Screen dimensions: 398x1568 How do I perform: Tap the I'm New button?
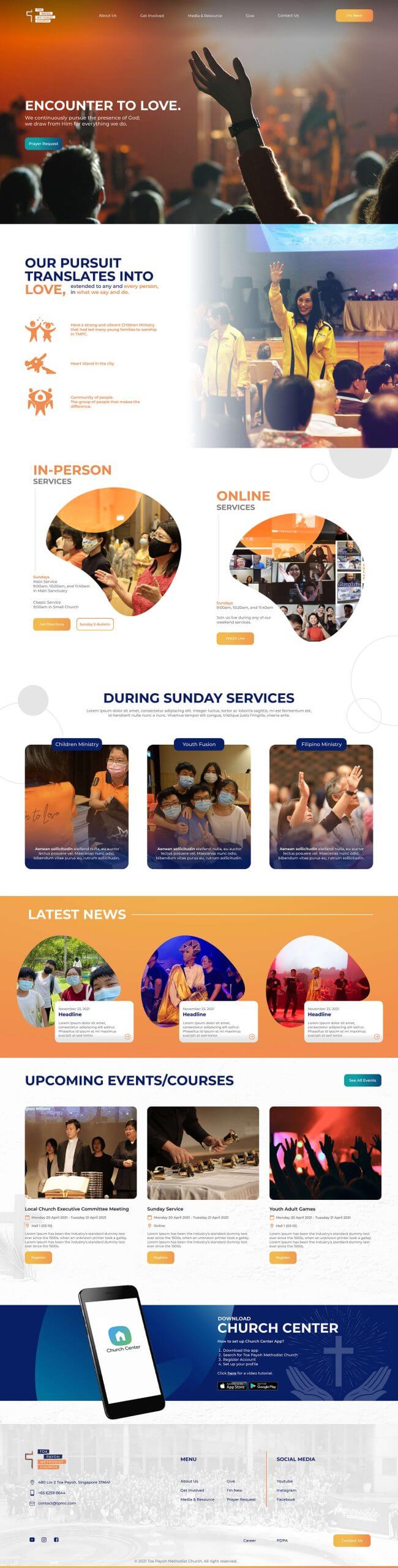coord(354,15)
